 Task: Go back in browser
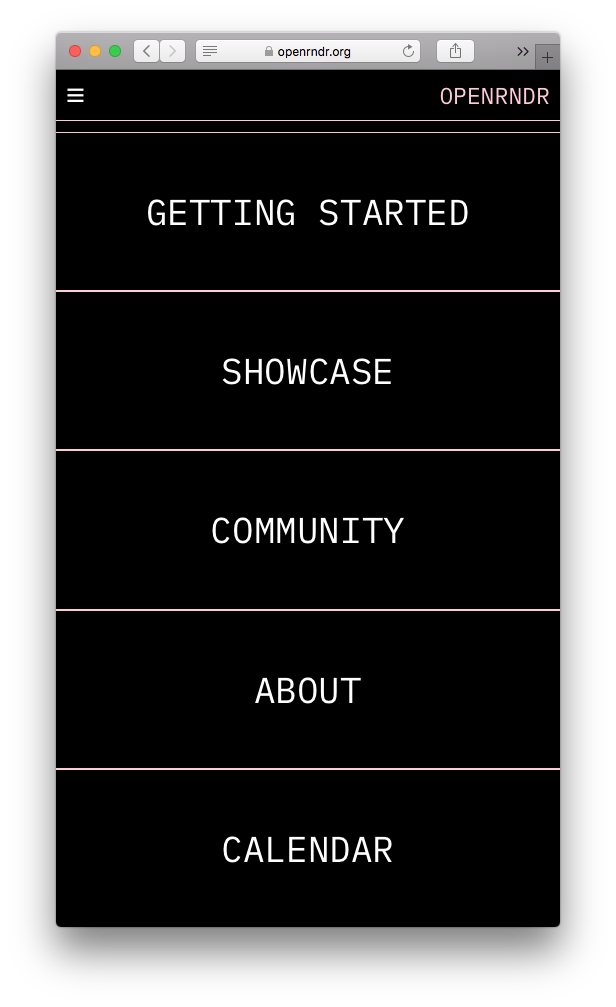point(147,51)
